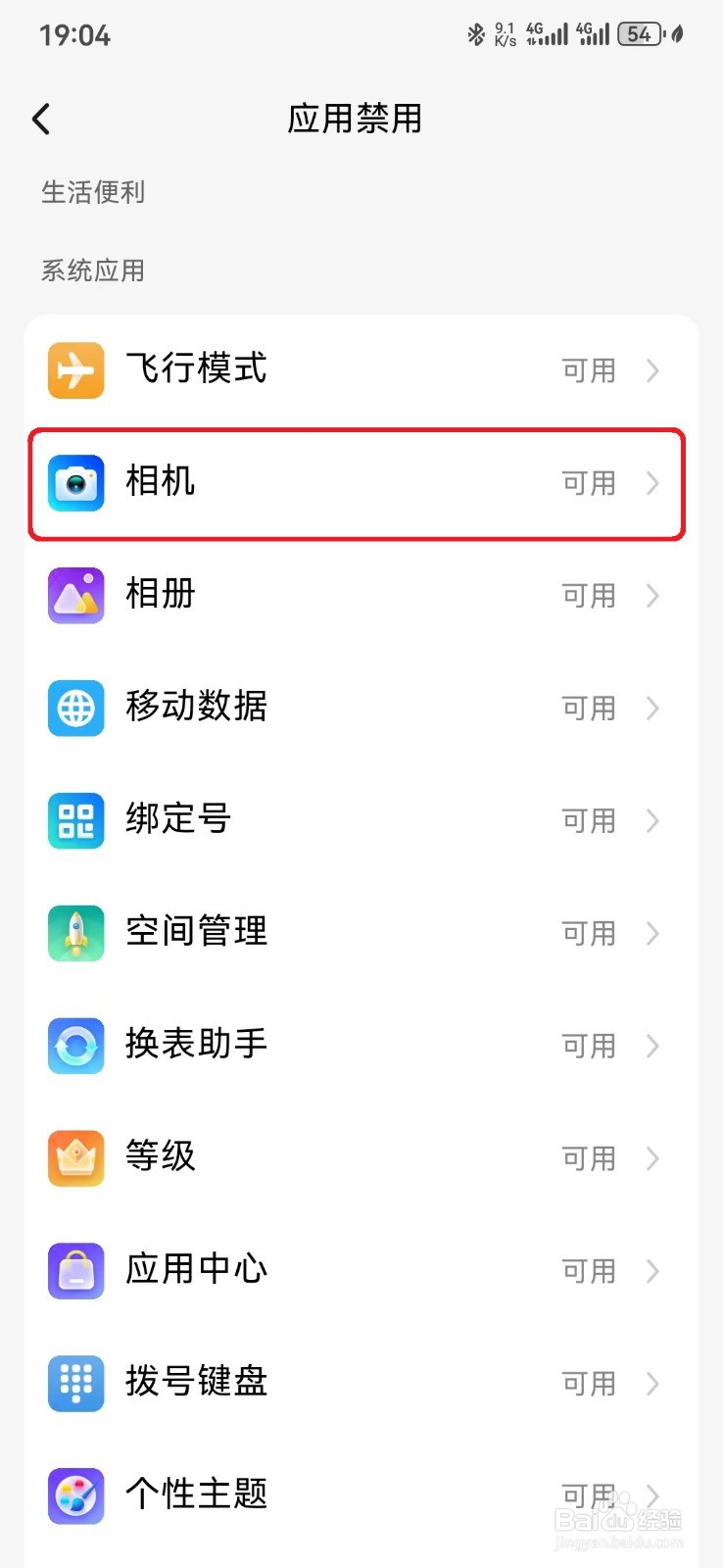Select the 系统应用 section header

click(x=93, y=270)
